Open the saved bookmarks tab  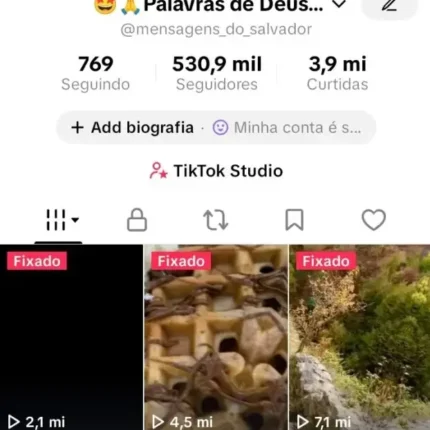[294, 220]
